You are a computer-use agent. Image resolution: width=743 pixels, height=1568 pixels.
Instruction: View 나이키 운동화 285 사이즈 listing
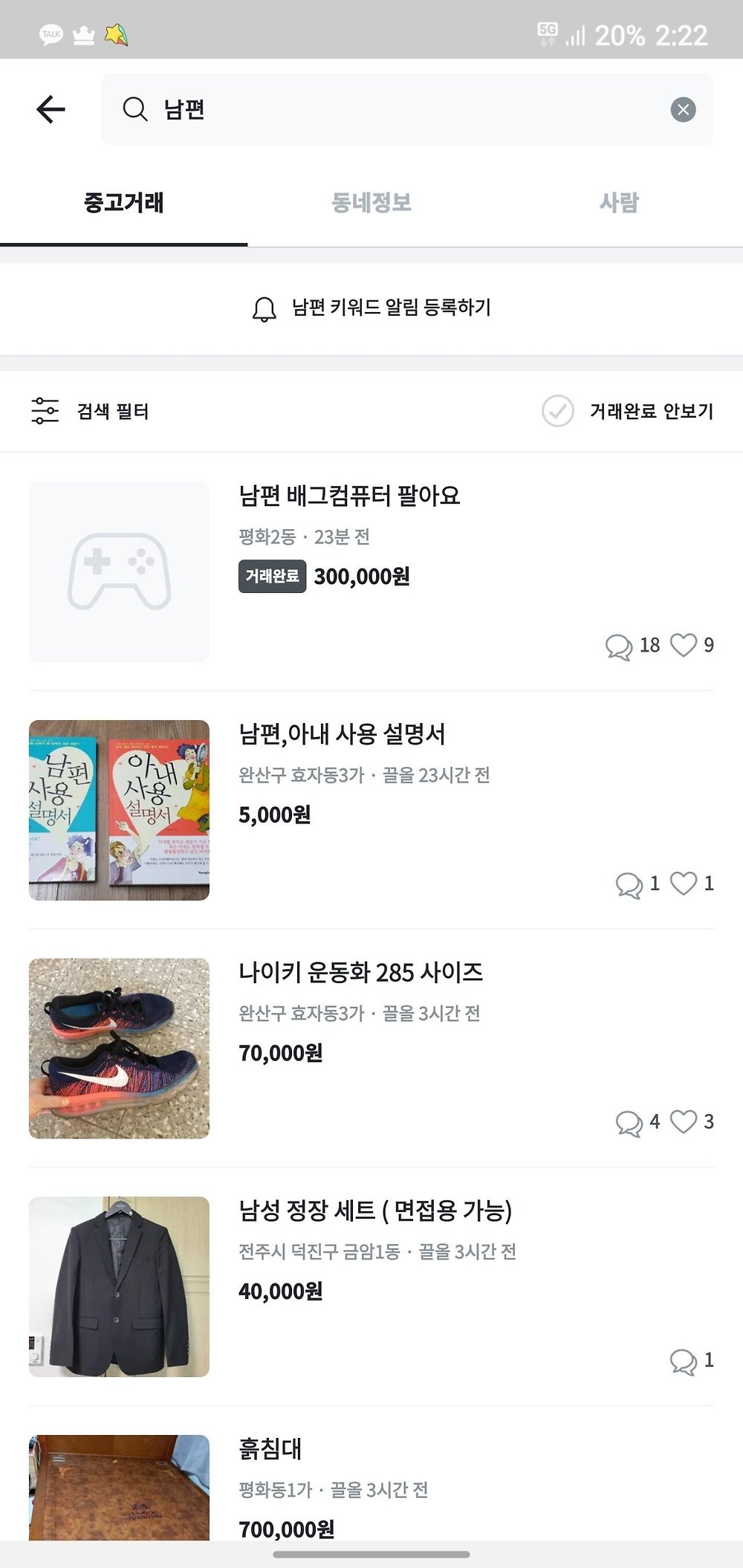(360, 972)
